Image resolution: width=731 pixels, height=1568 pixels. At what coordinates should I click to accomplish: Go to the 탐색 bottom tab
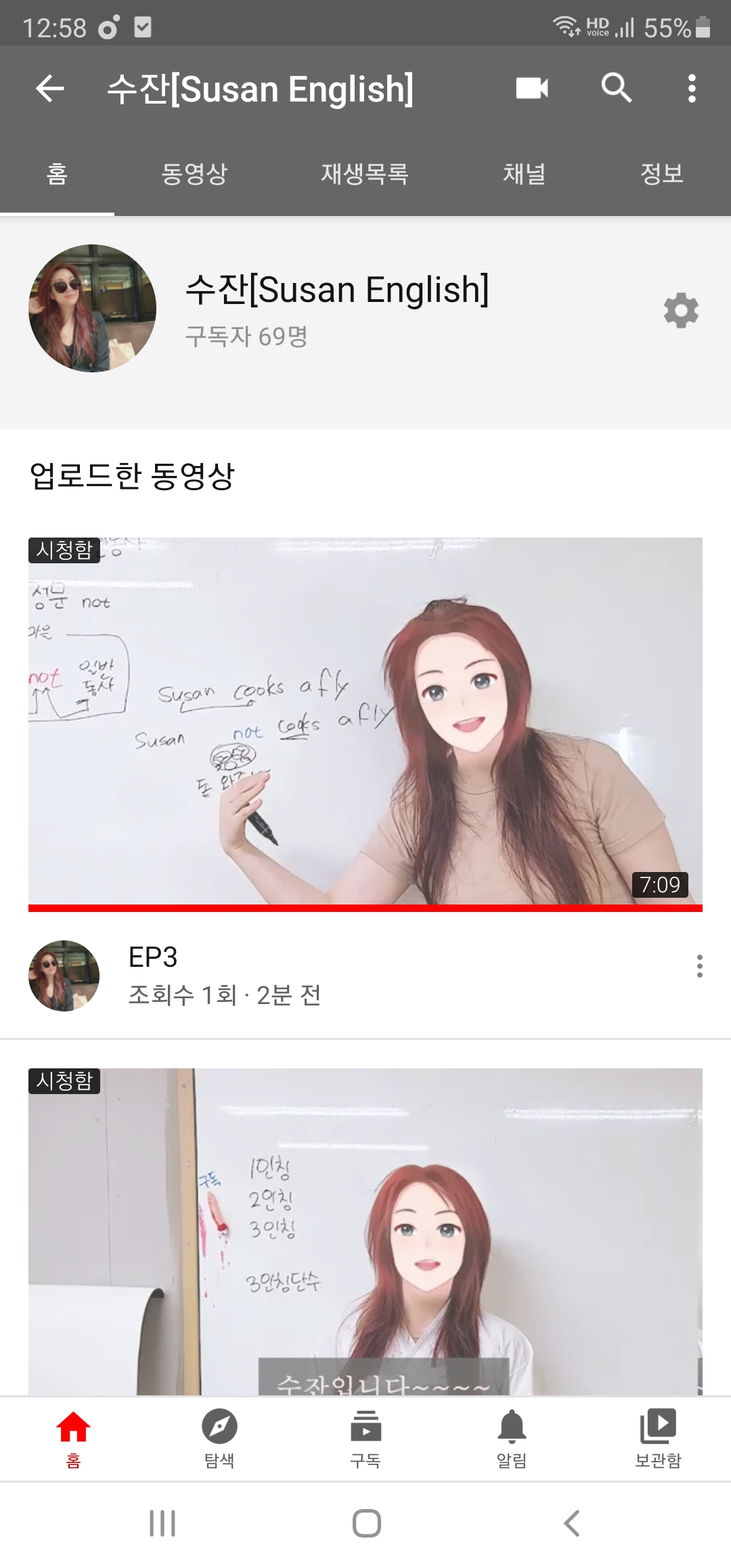coord(219,1437)
